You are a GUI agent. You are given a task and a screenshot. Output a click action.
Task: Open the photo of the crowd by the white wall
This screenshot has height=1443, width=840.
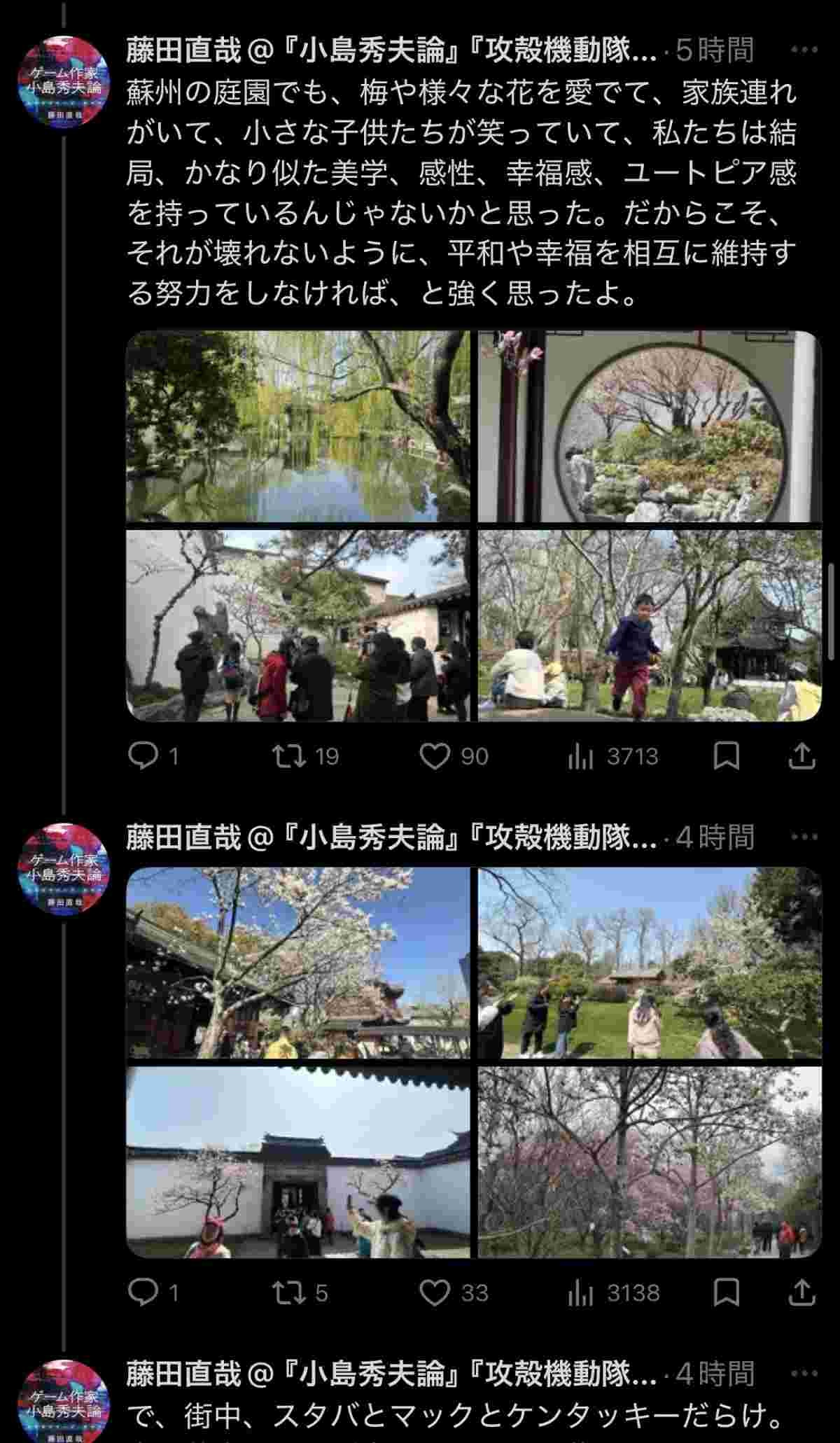click(298, 625)
